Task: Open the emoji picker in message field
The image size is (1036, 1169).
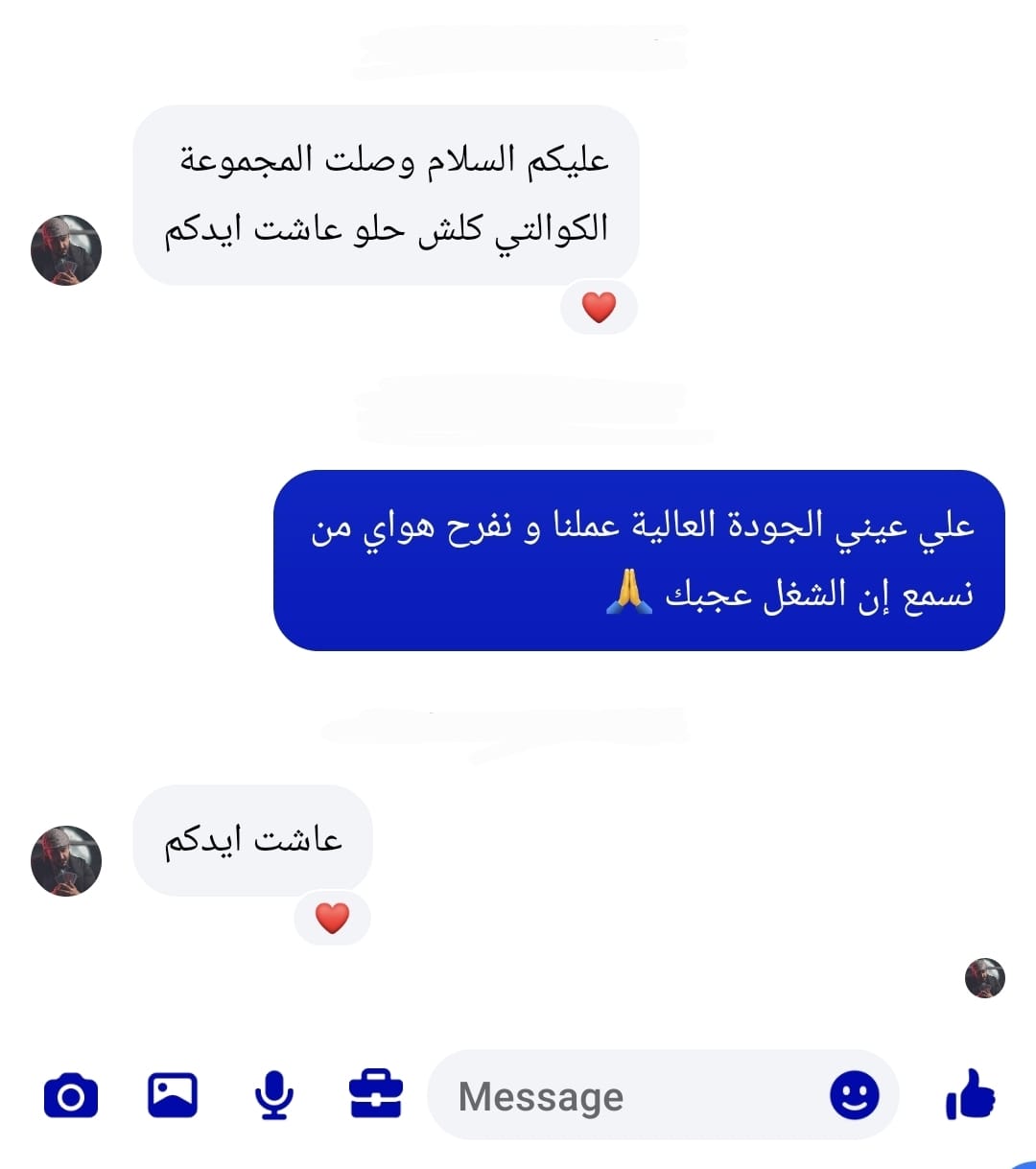Action: (854, 1095)
